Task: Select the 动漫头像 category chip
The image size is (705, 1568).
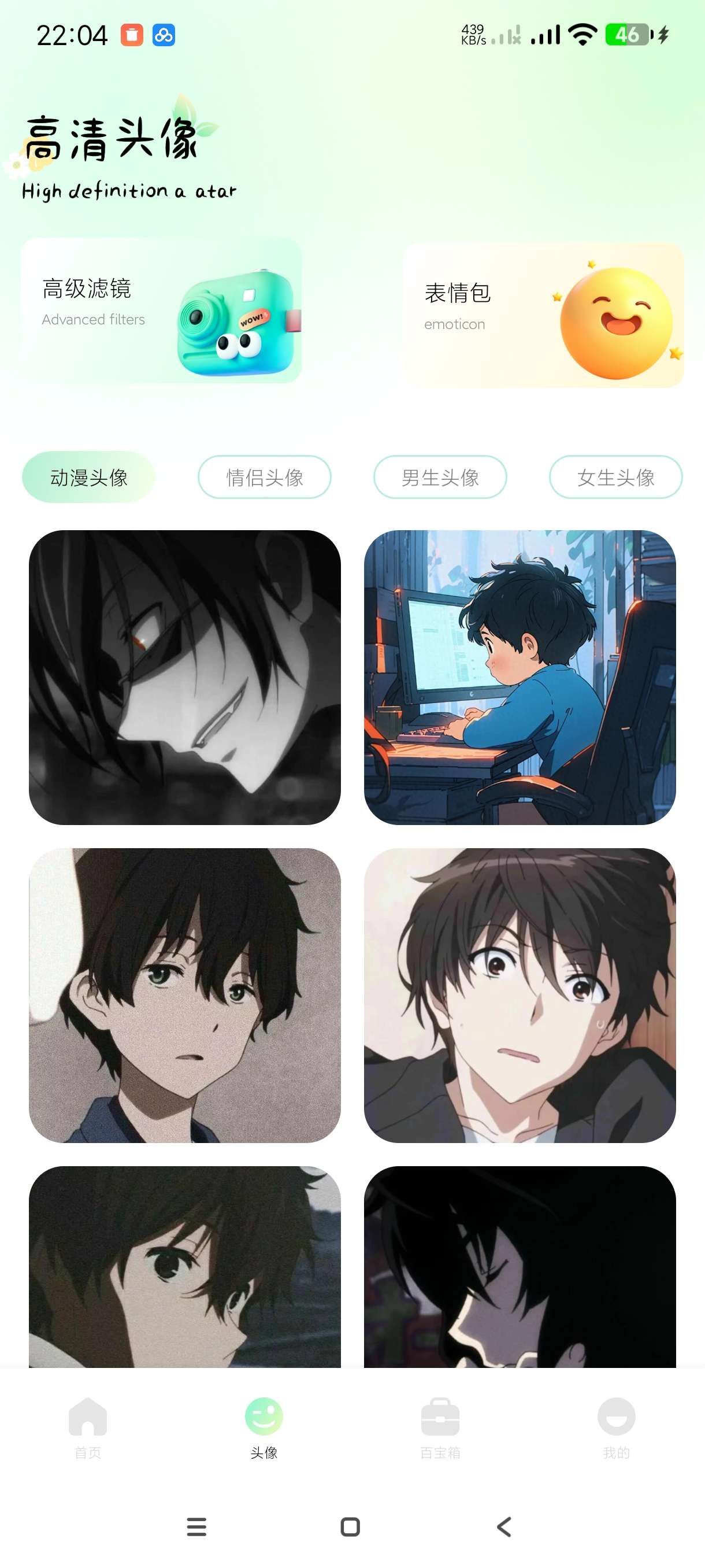Action: click(x=89, y=477)
